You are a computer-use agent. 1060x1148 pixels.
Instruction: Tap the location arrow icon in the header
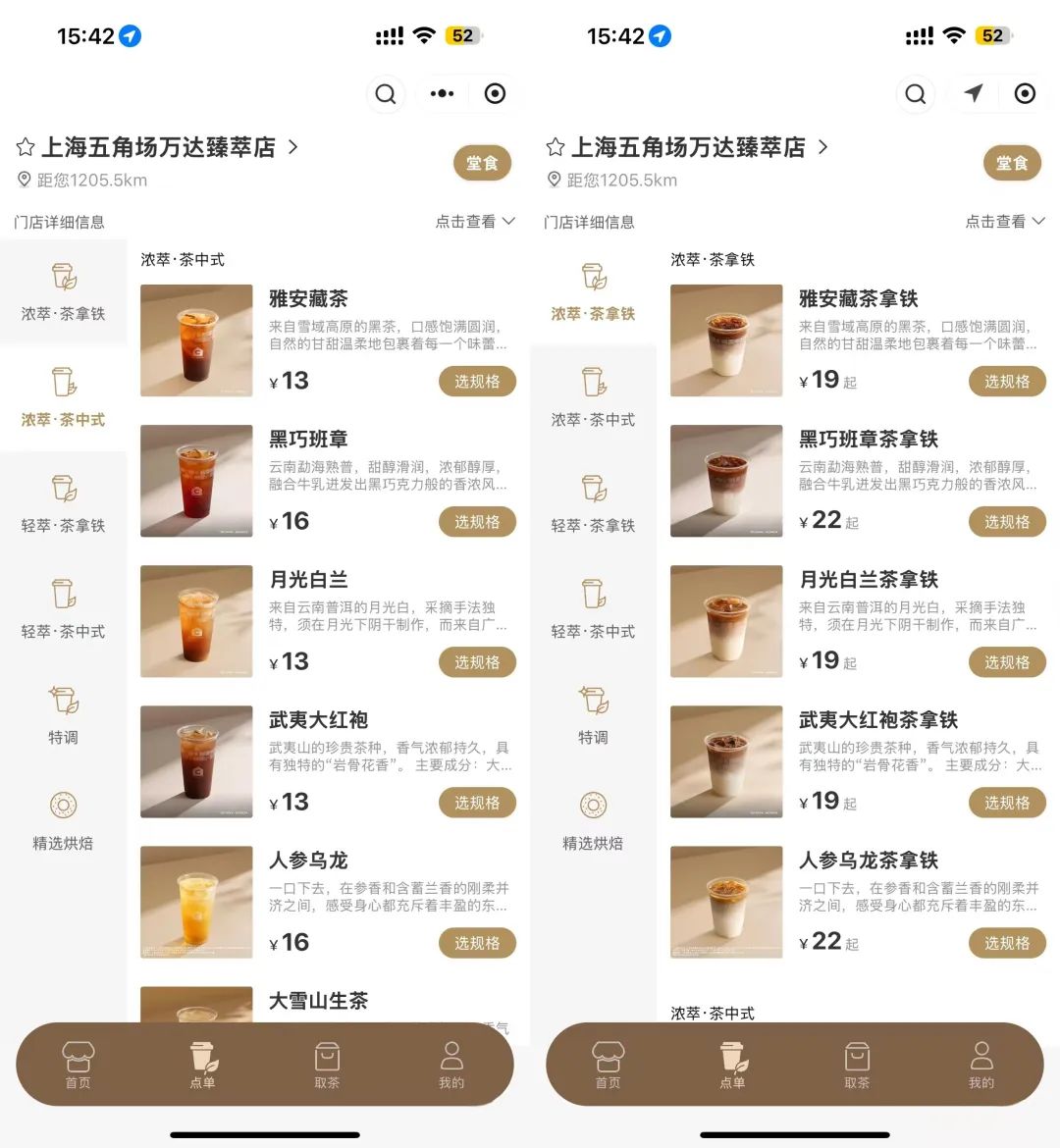tap(973, 94)
